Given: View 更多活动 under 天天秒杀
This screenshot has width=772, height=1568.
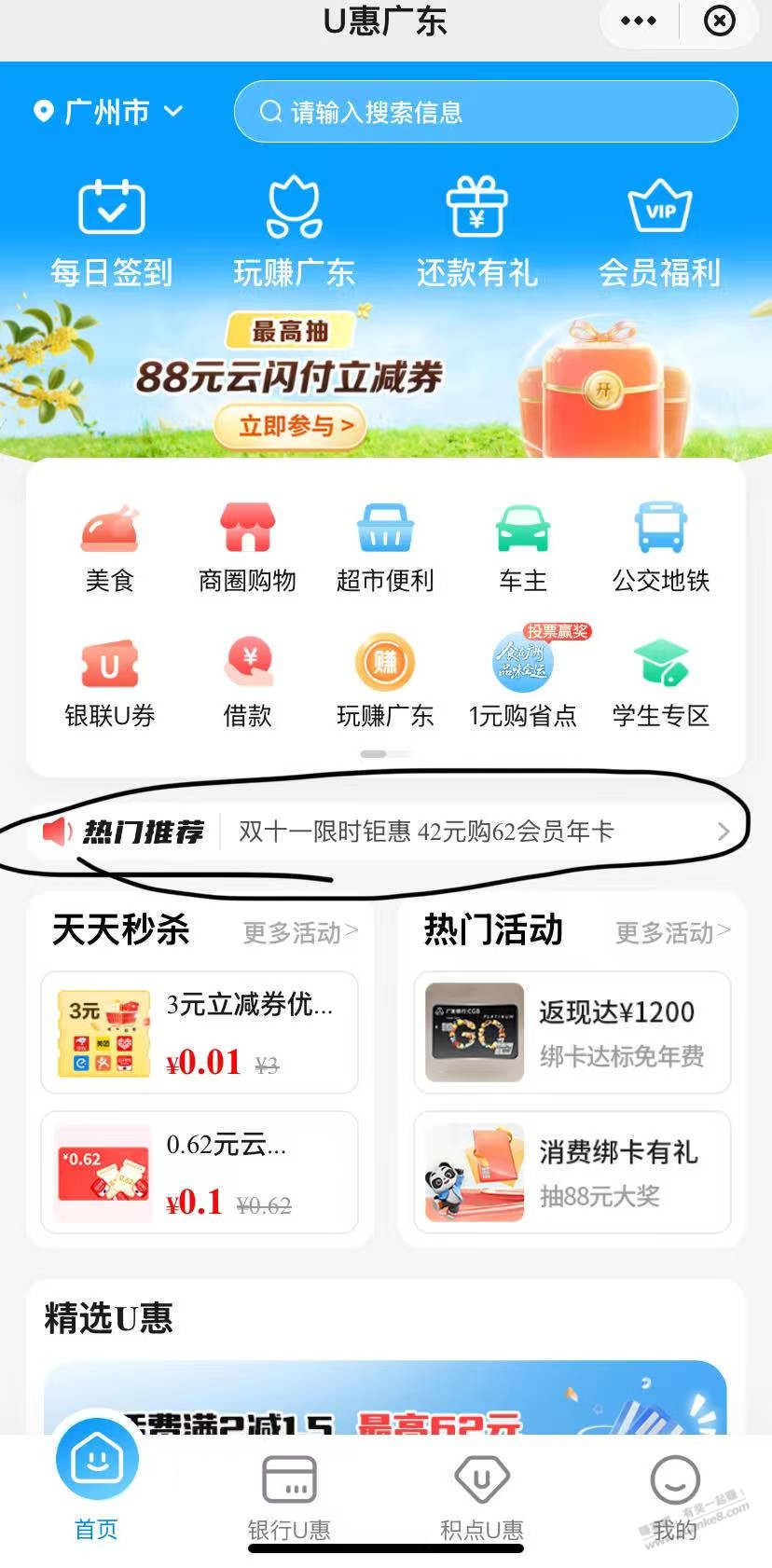Looking at the screenshot, I should [300, 932].
